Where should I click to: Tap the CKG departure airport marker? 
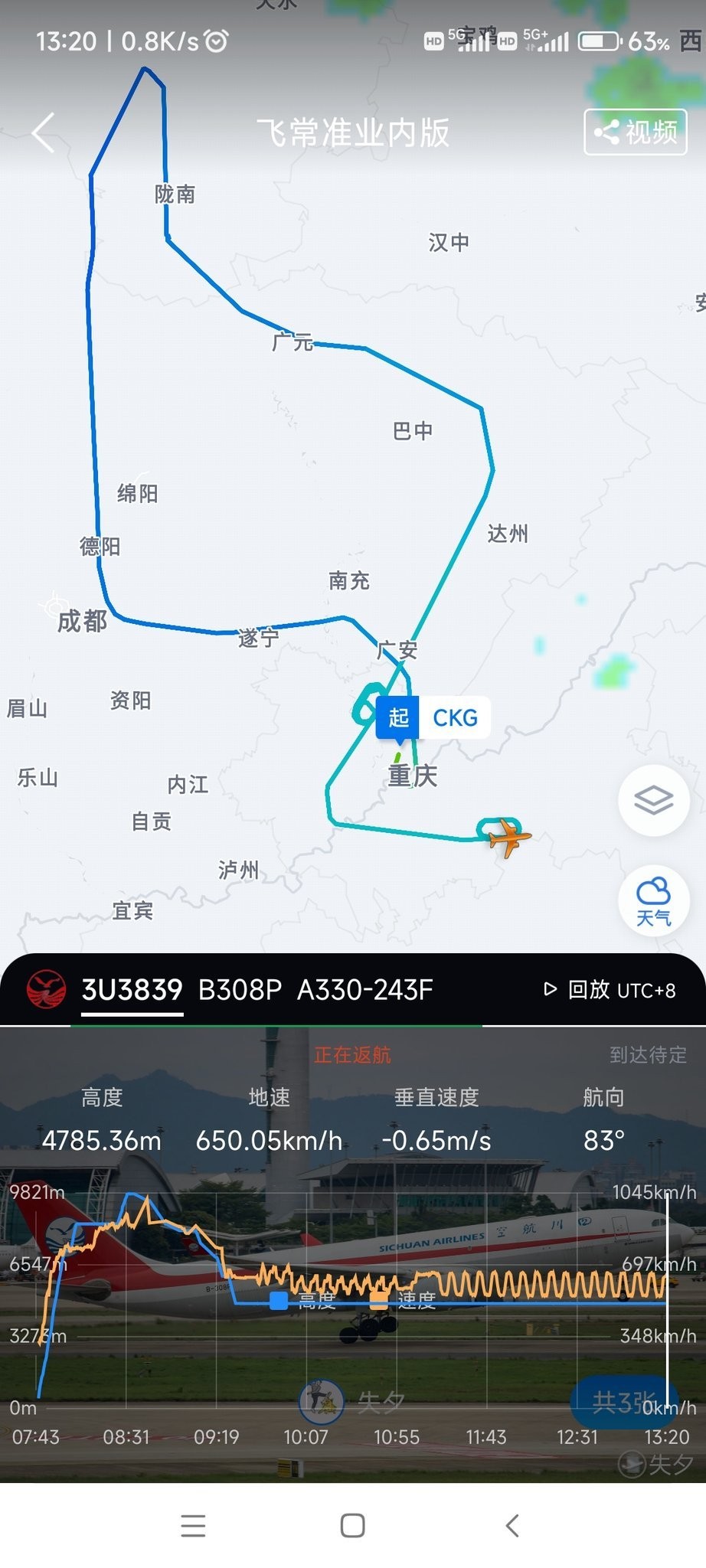pyautogui.click(x=433, y=717)
